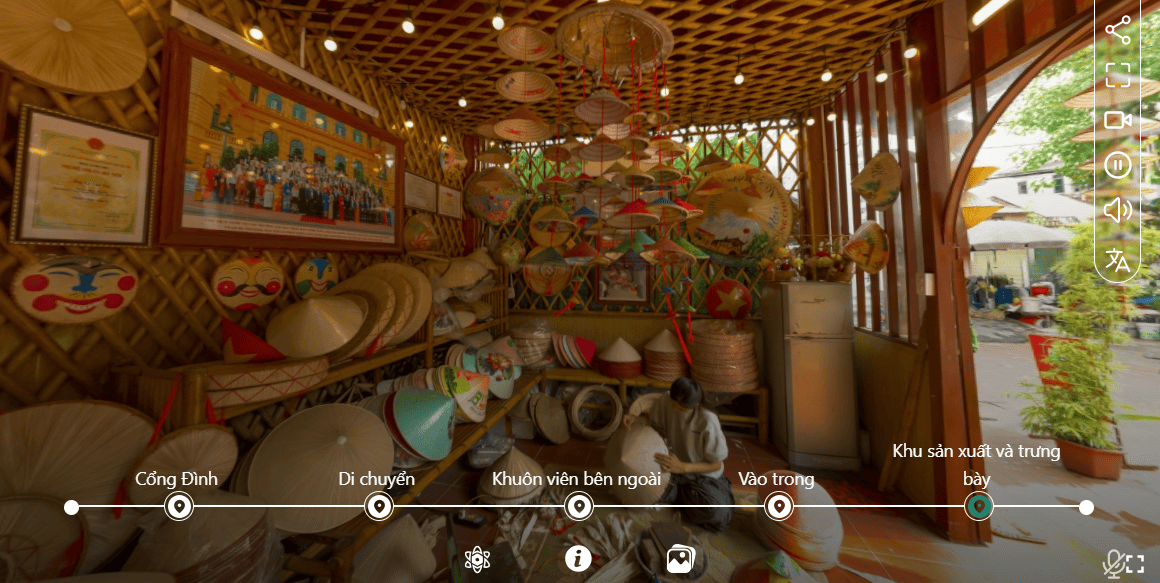Pause the auto-playing tour

point(1117,165)
